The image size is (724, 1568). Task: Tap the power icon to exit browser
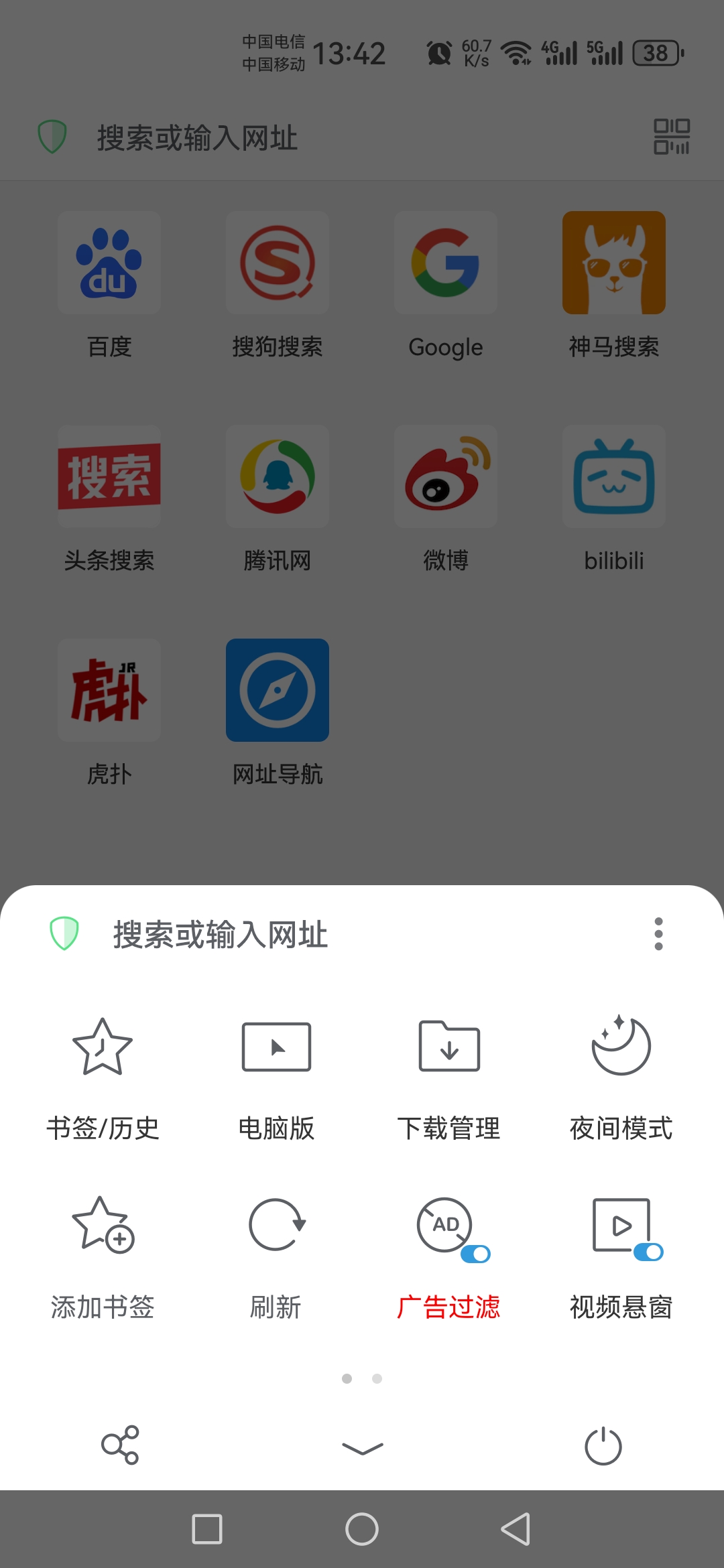tap(603, 1446)
